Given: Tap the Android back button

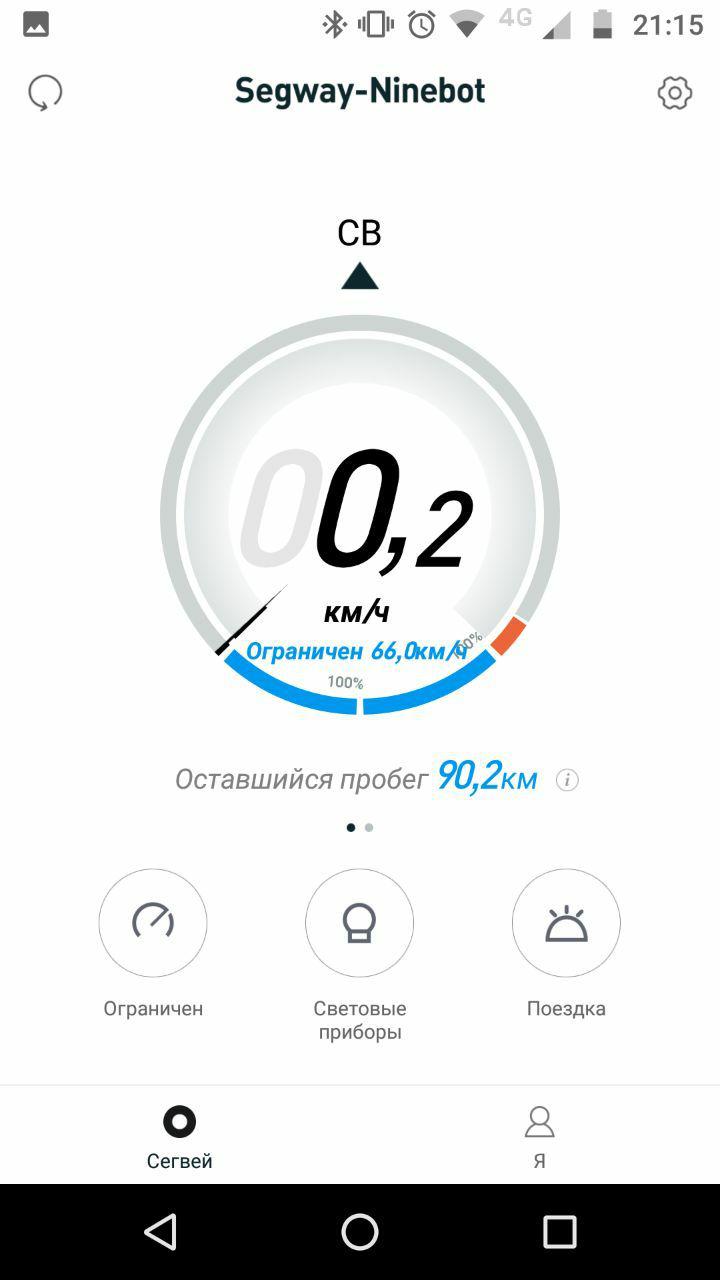Looking at the screenshot, I should [x=161, y=1232].
